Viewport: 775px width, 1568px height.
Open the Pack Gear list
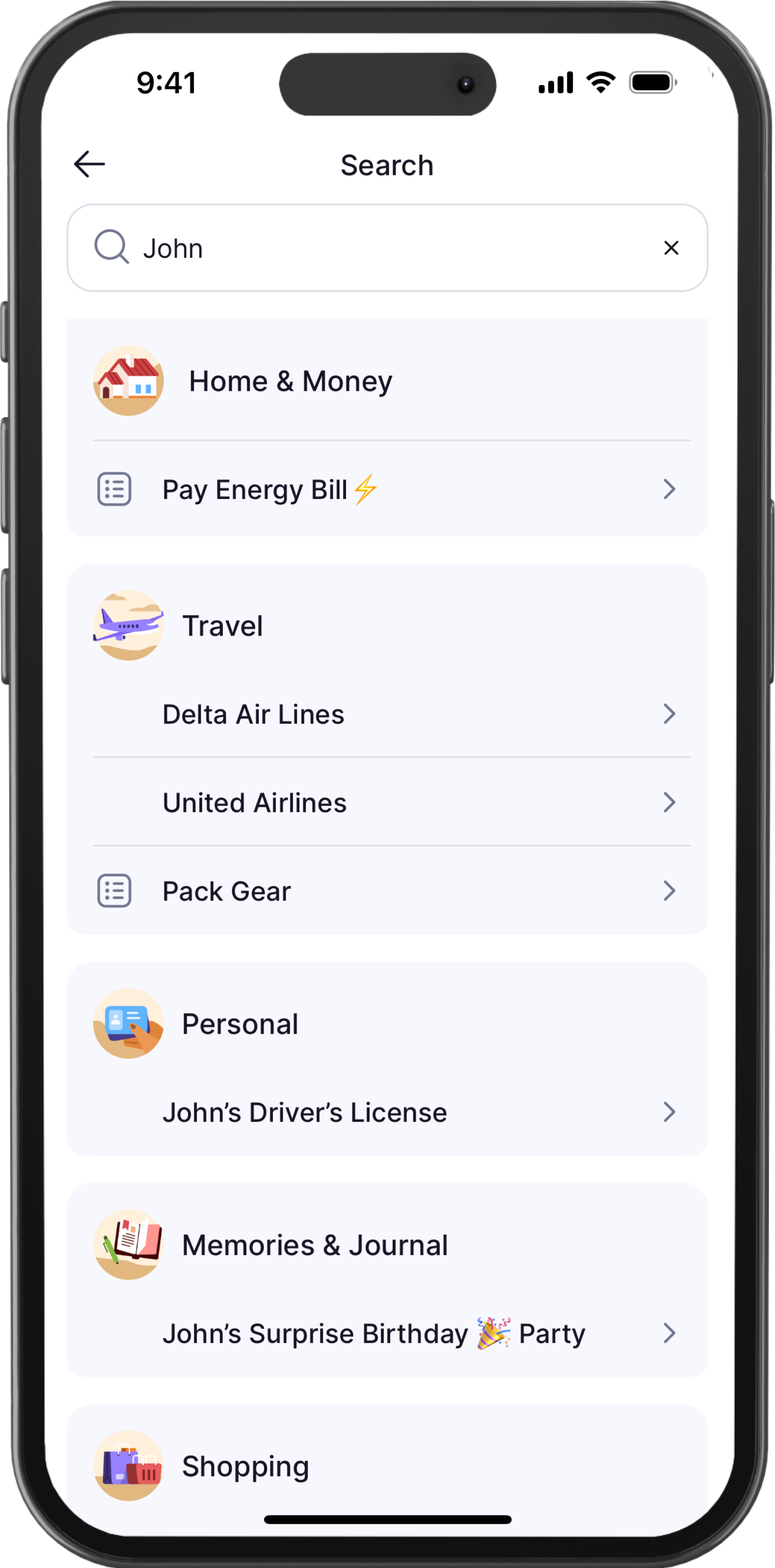(x=387, y=891)
